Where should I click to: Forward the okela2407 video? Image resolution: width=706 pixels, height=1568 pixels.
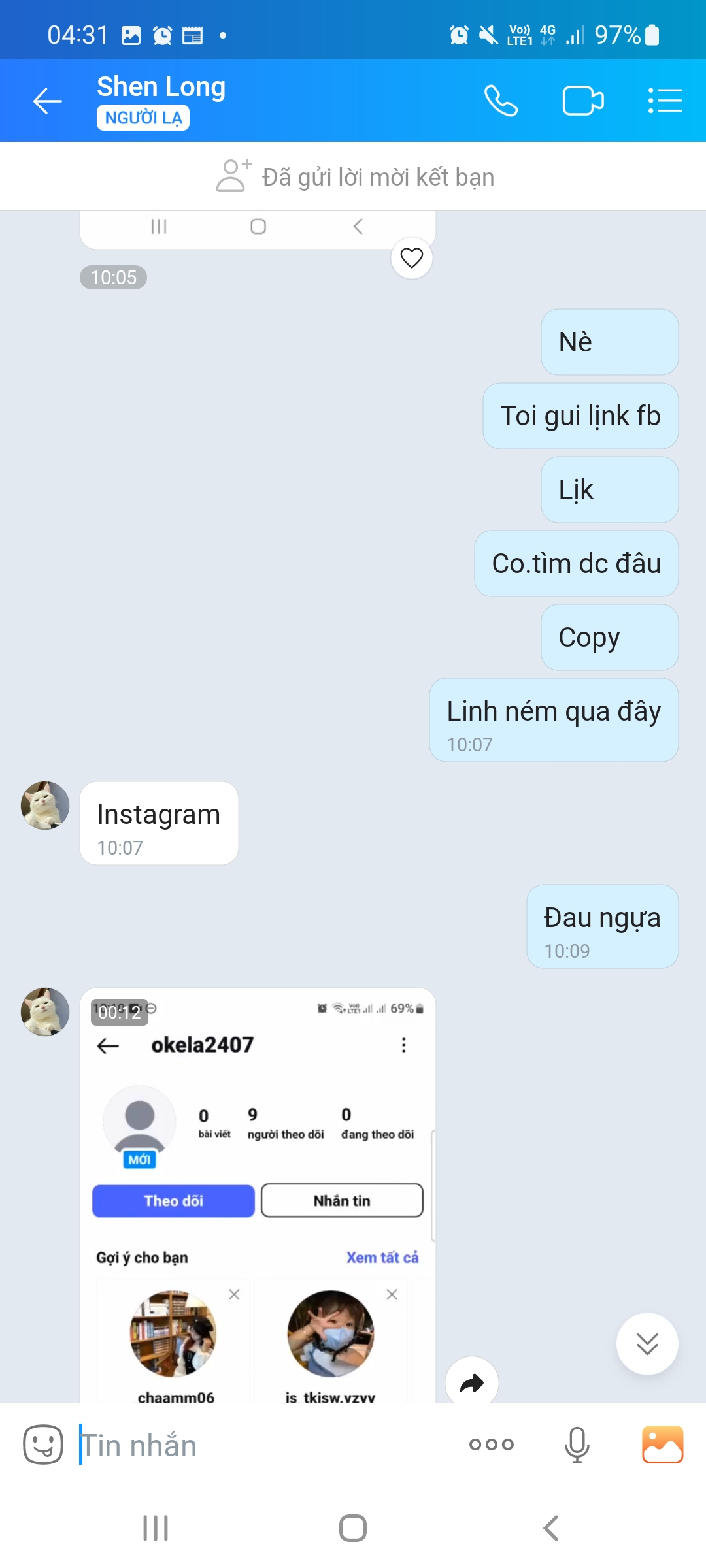pyautogui.click(x=471, y=1382)
